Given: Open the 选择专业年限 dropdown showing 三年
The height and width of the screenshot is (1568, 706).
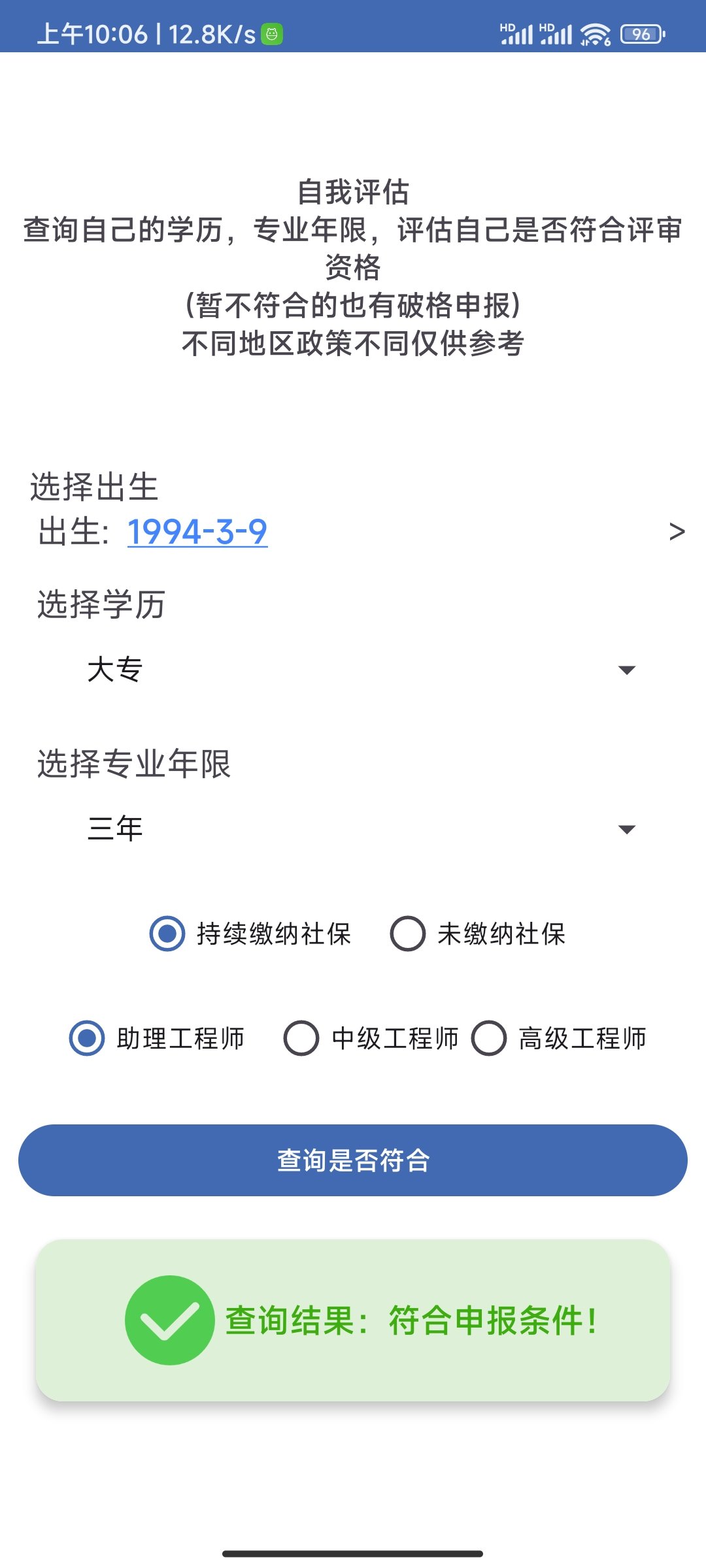Looking at the screenshot, I should click(x=353, y=830).
